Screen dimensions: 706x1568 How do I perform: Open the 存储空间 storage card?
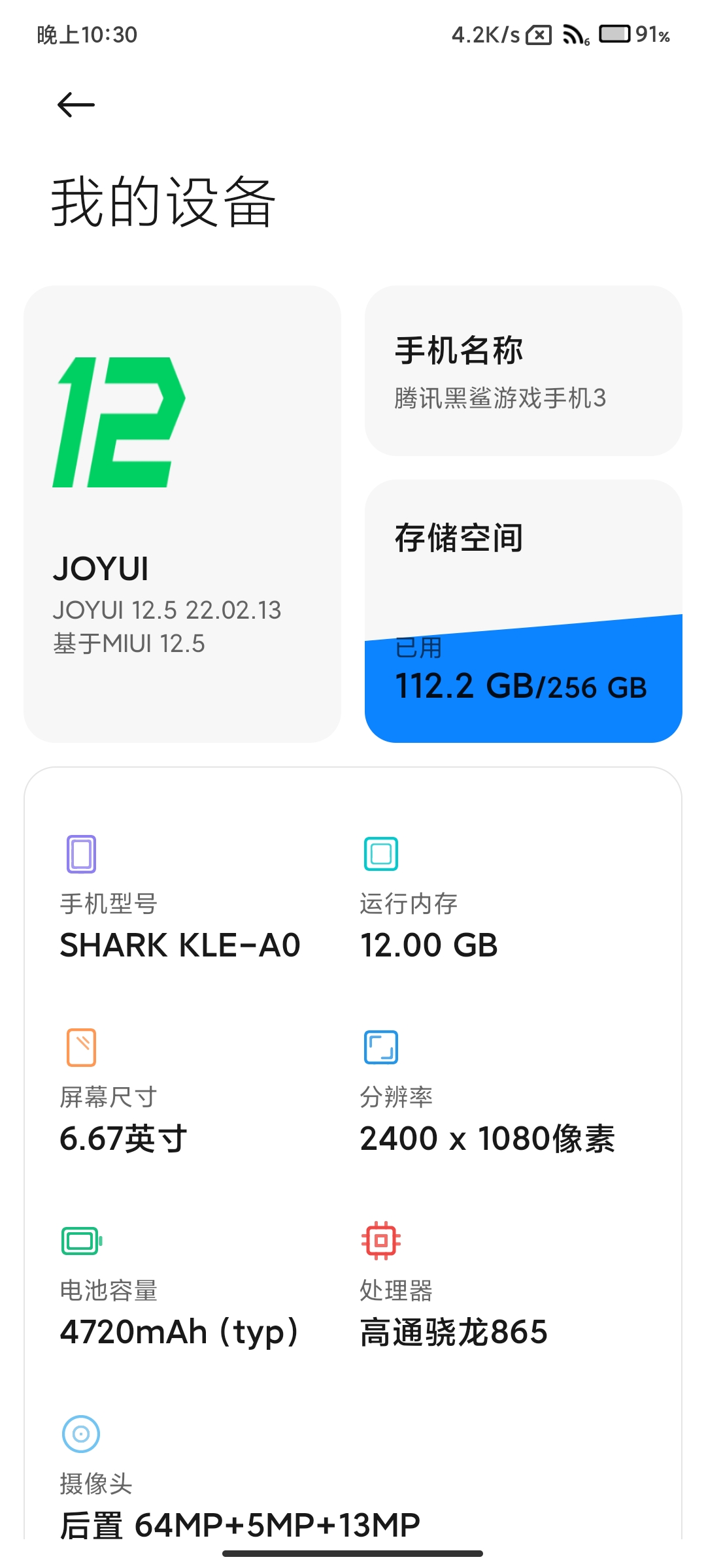(523, 611)
